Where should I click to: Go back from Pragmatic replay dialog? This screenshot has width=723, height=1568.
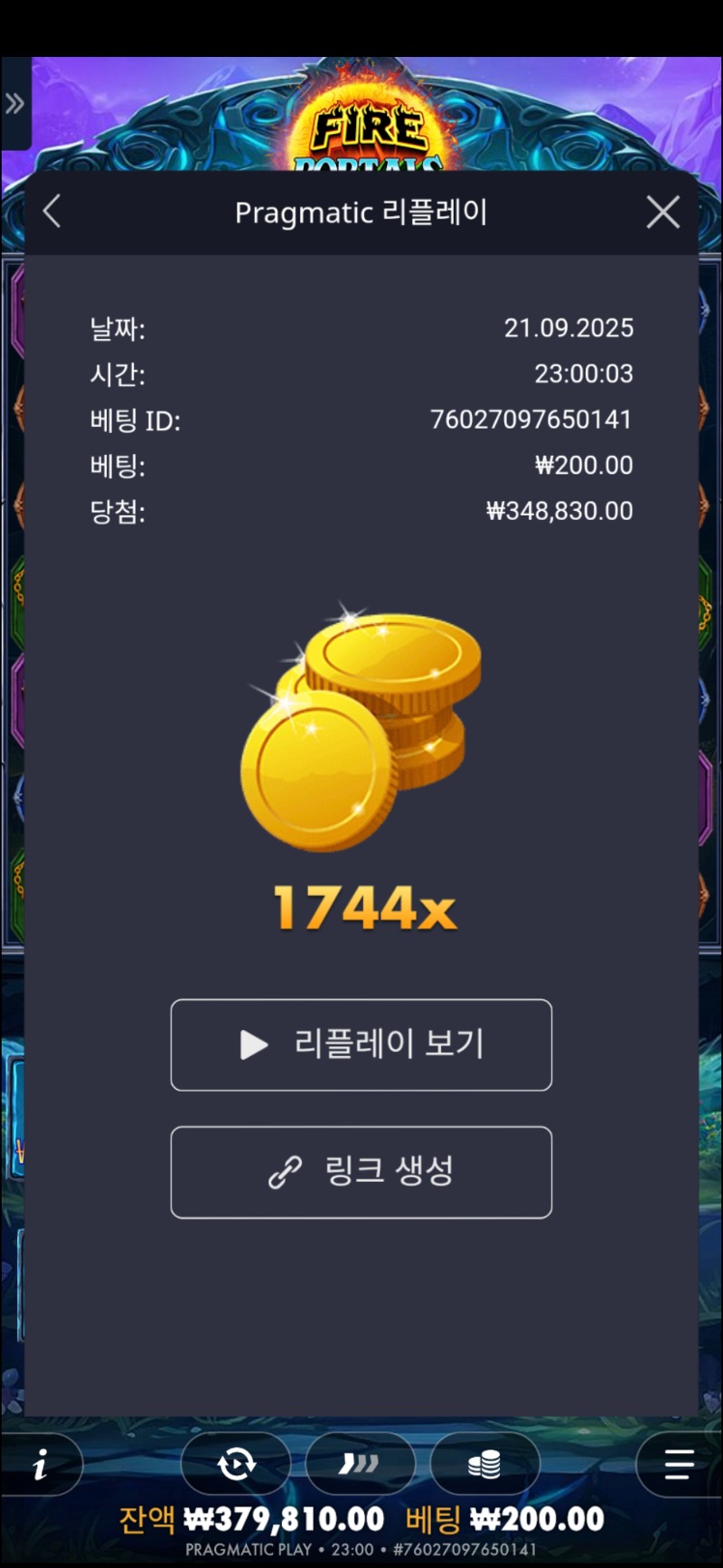pos(52,213)
